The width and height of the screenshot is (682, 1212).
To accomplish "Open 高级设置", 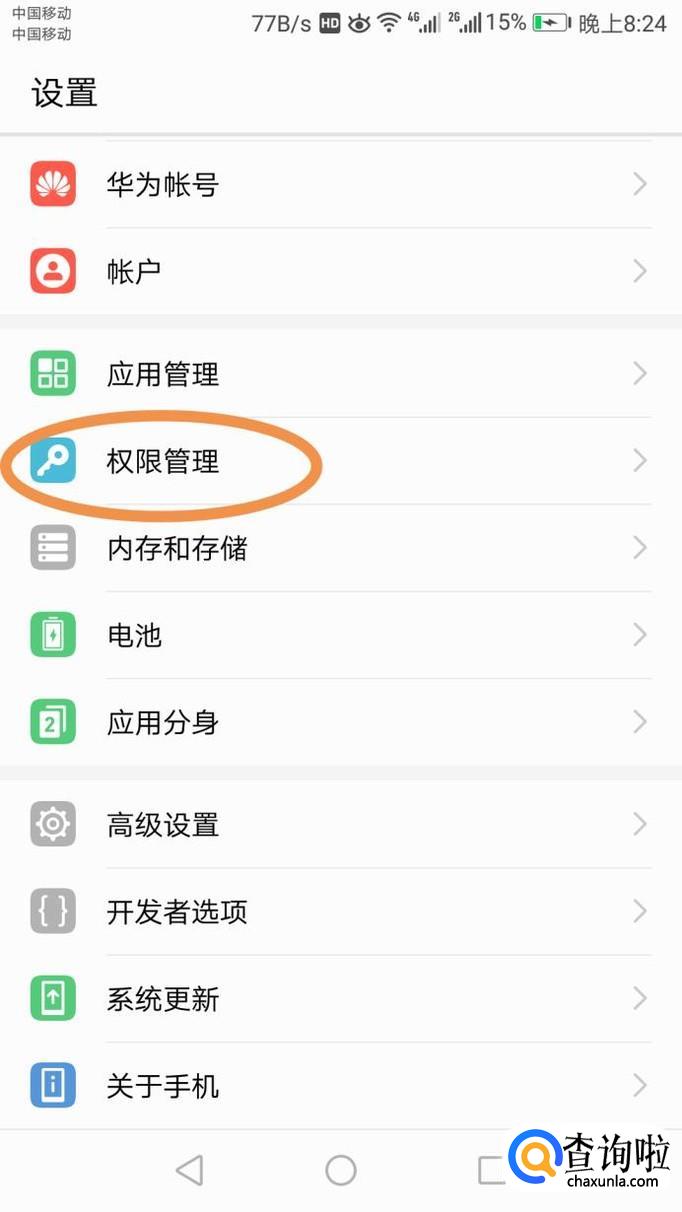I will pos(340,825).
